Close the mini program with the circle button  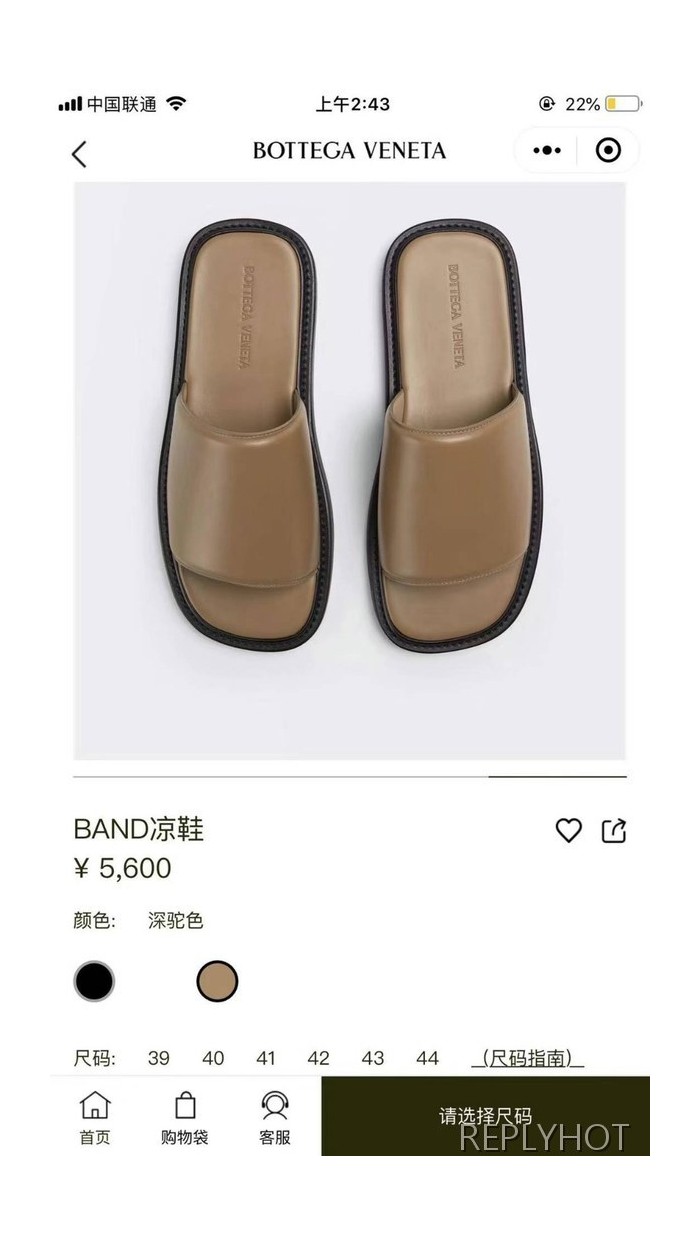[x=608, y=151]
